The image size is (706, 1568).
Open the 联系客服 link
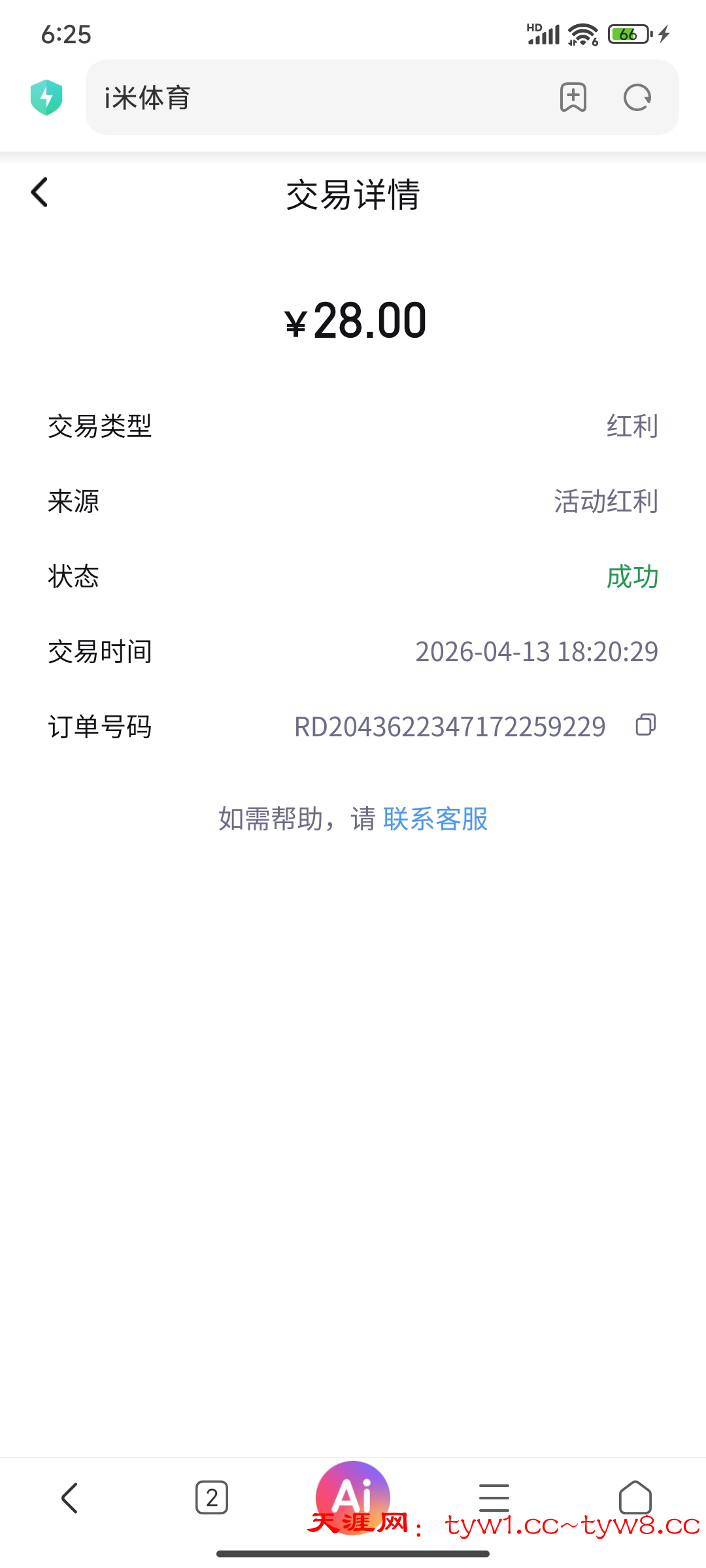coord(435,819)
